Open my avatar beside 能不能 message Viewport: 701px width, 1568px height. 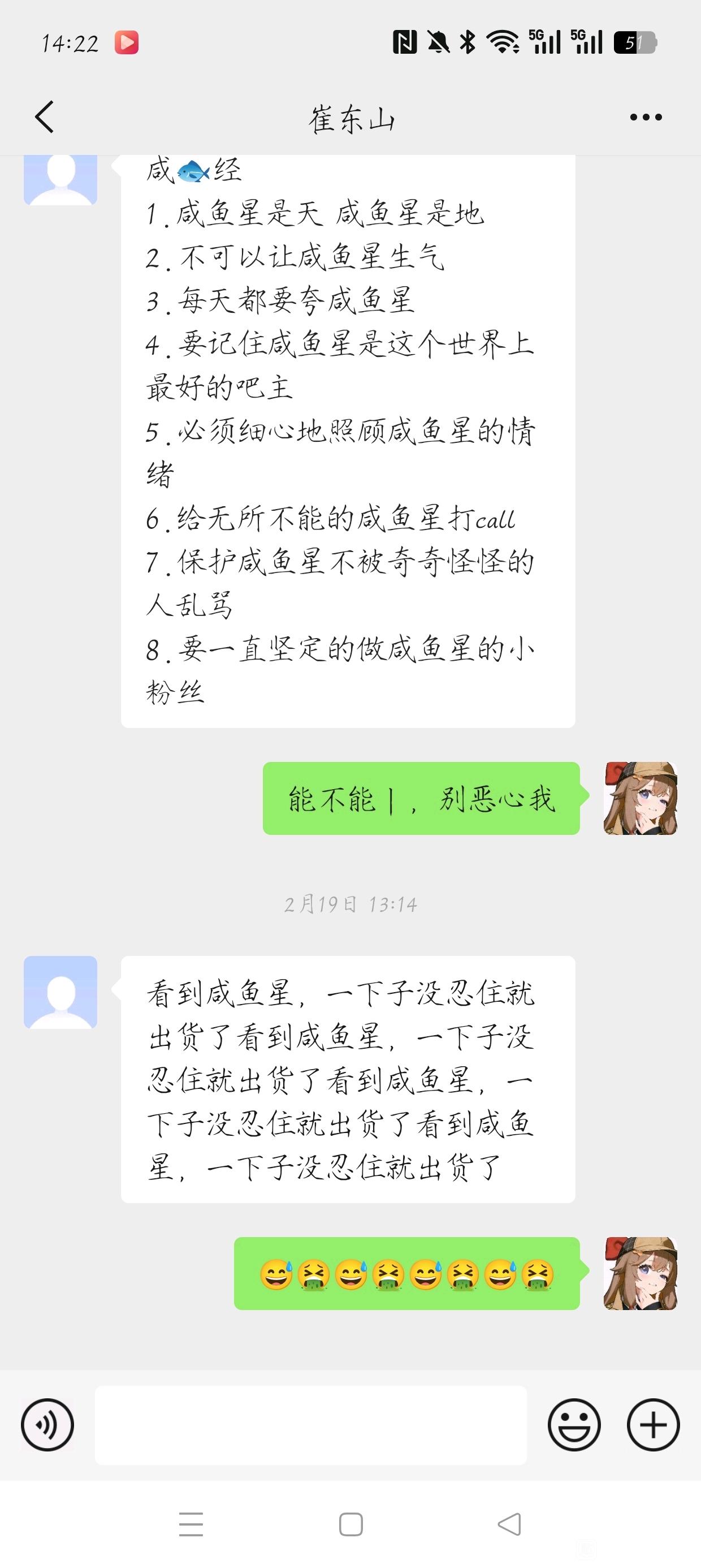(x=640, y=798)
